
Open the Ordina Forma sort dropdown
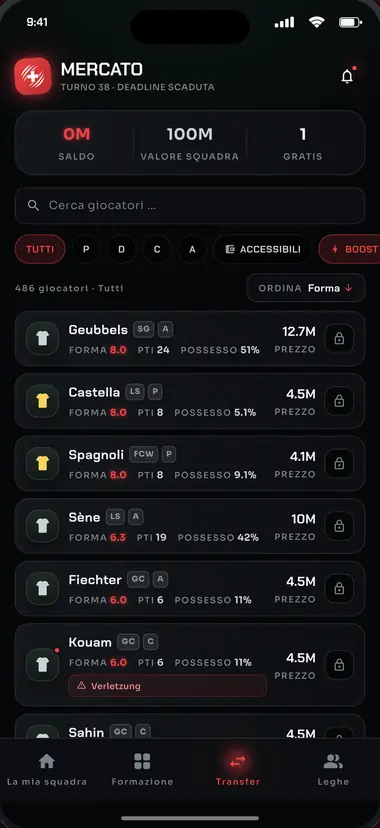306,288
